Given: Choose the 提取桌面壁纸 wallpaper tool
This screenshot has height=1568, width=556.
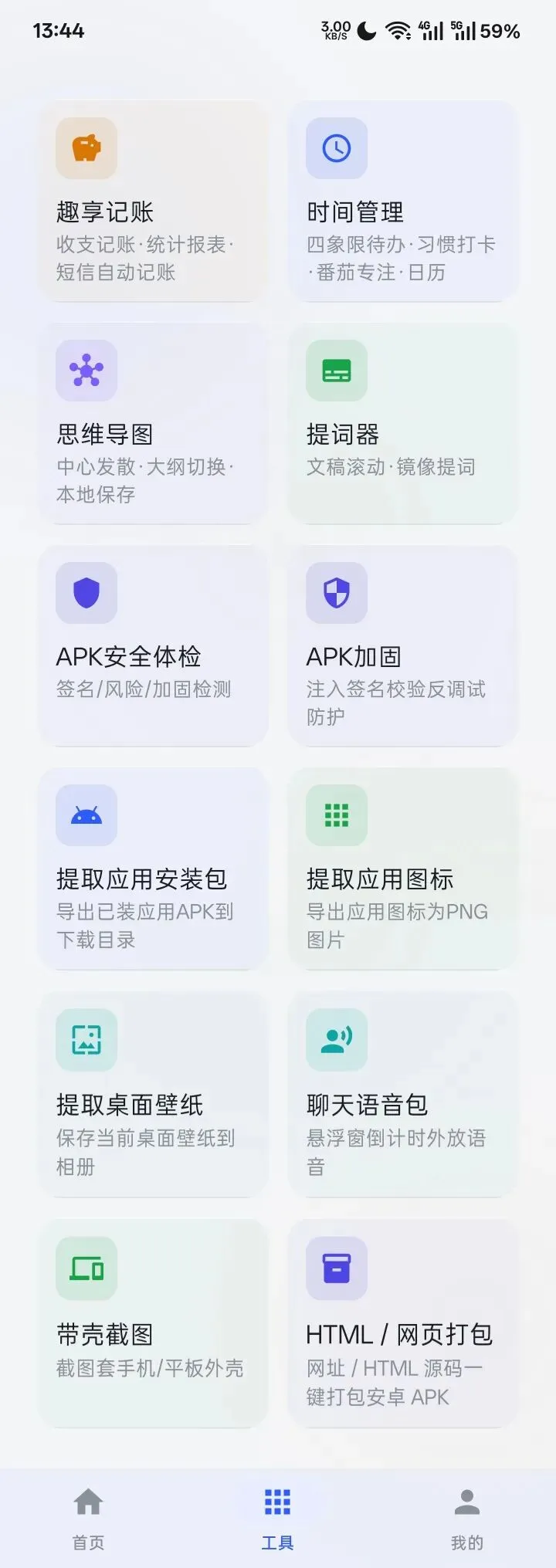Looking at the screenshot, I should (x=153, y=1094).
